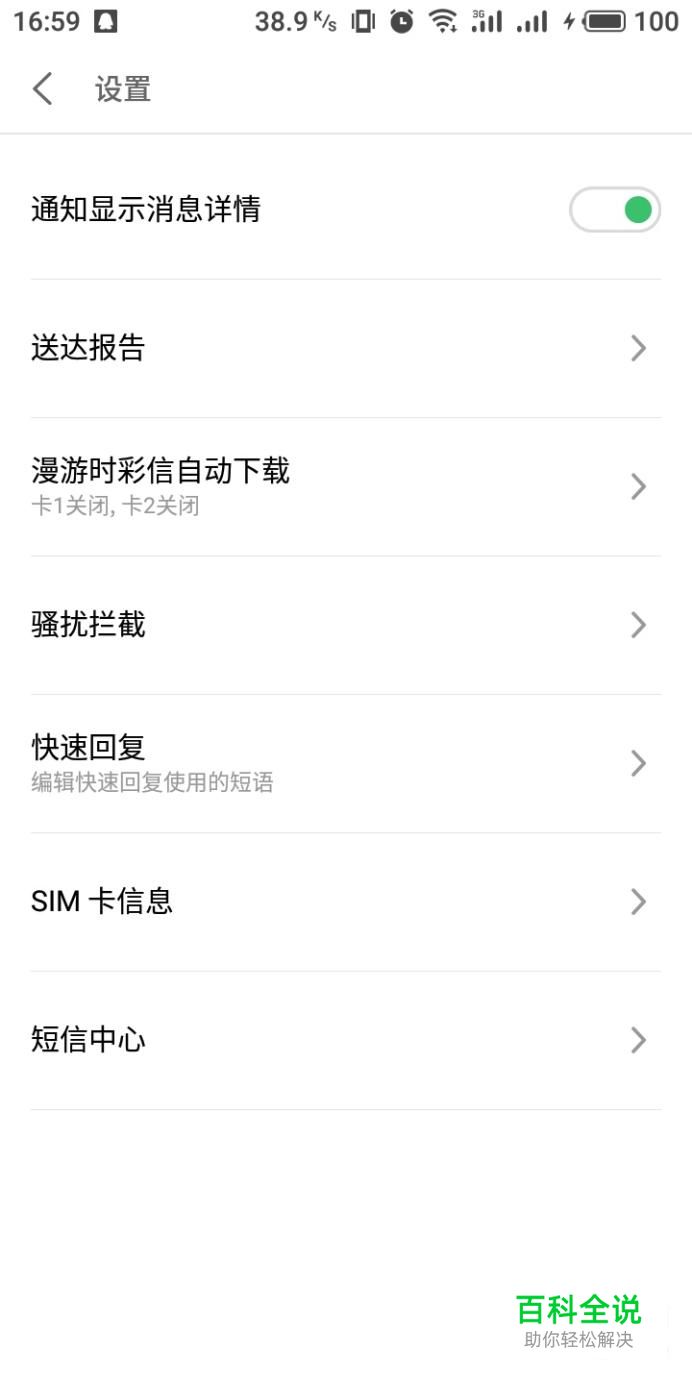View SIM 卡信息
Image resolution: width=692 pixels, height=1384 pixels.
(346, 902)
